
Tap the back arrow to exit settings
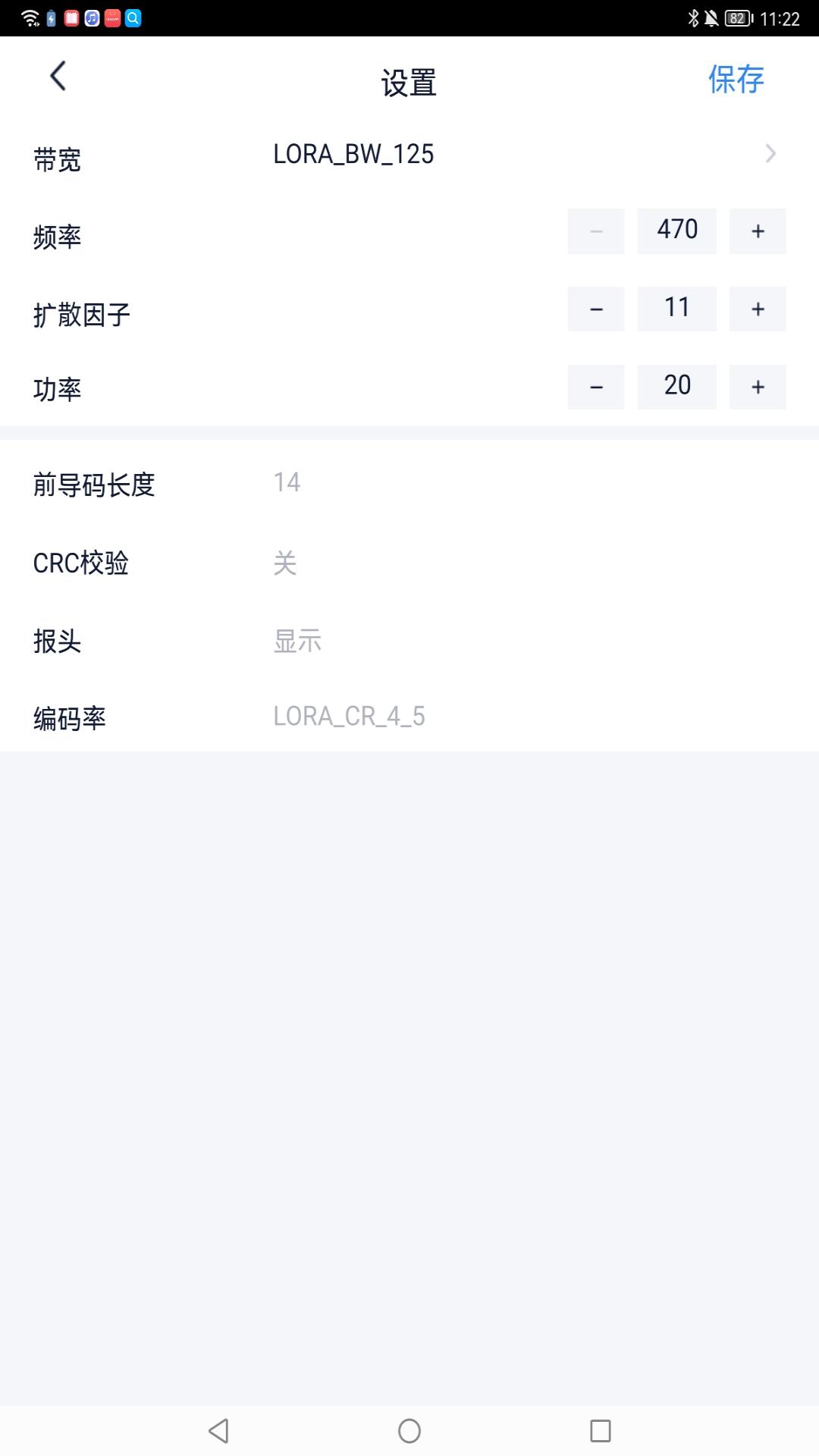[x=57, y=77]
